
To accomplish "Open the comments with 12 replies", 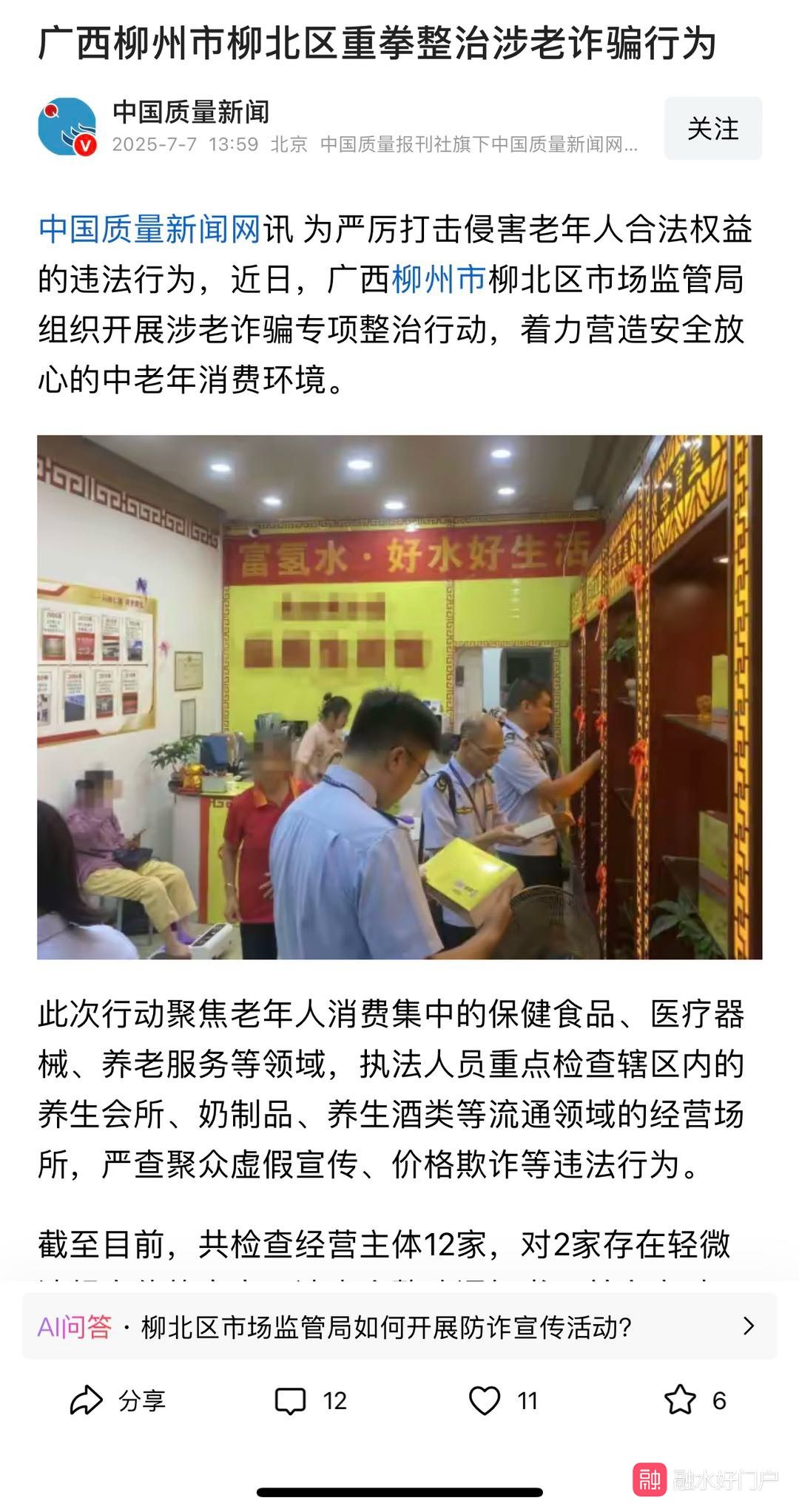I will click(311, 1400).
